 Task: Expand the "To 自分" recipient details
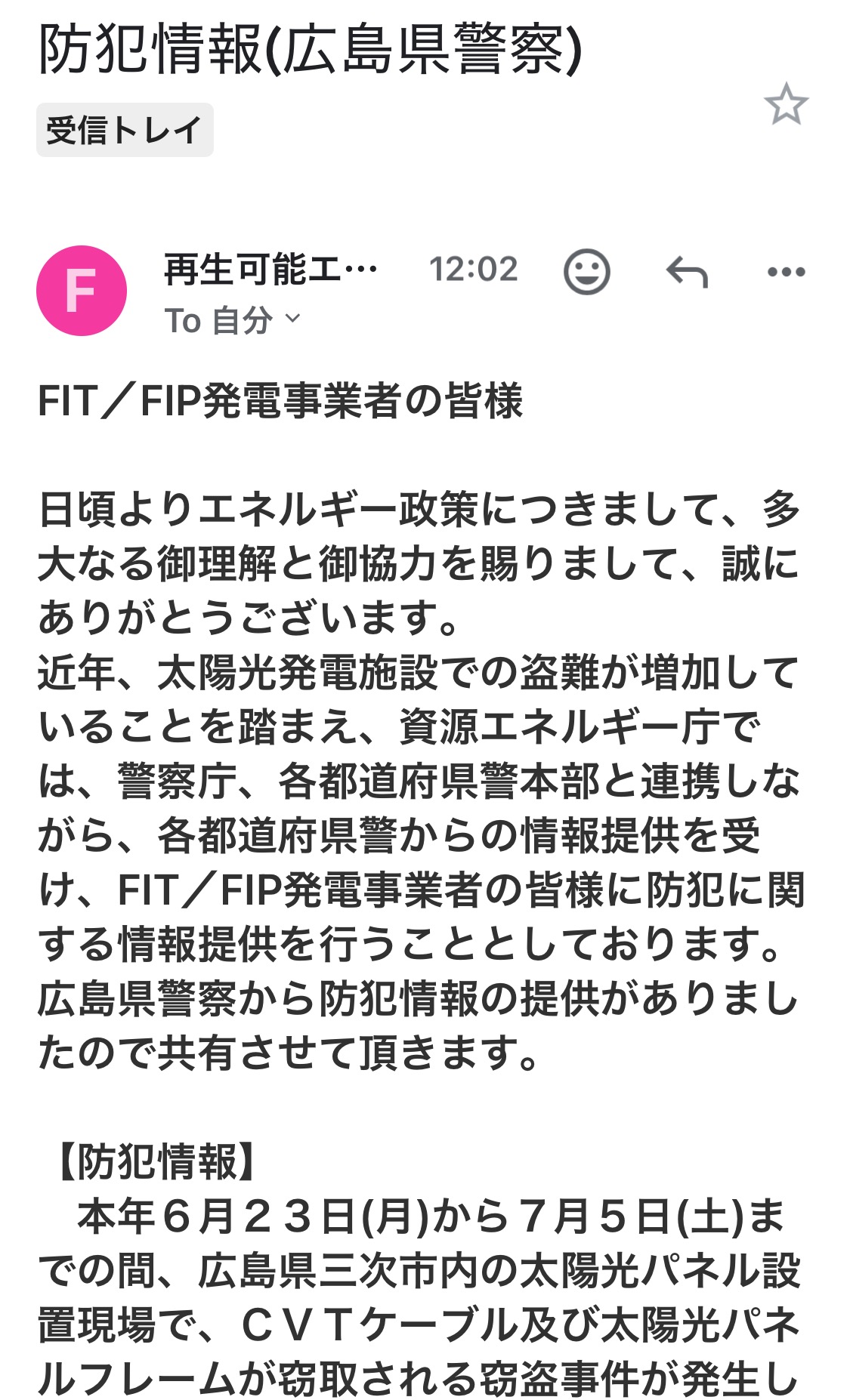pos(233,320)
